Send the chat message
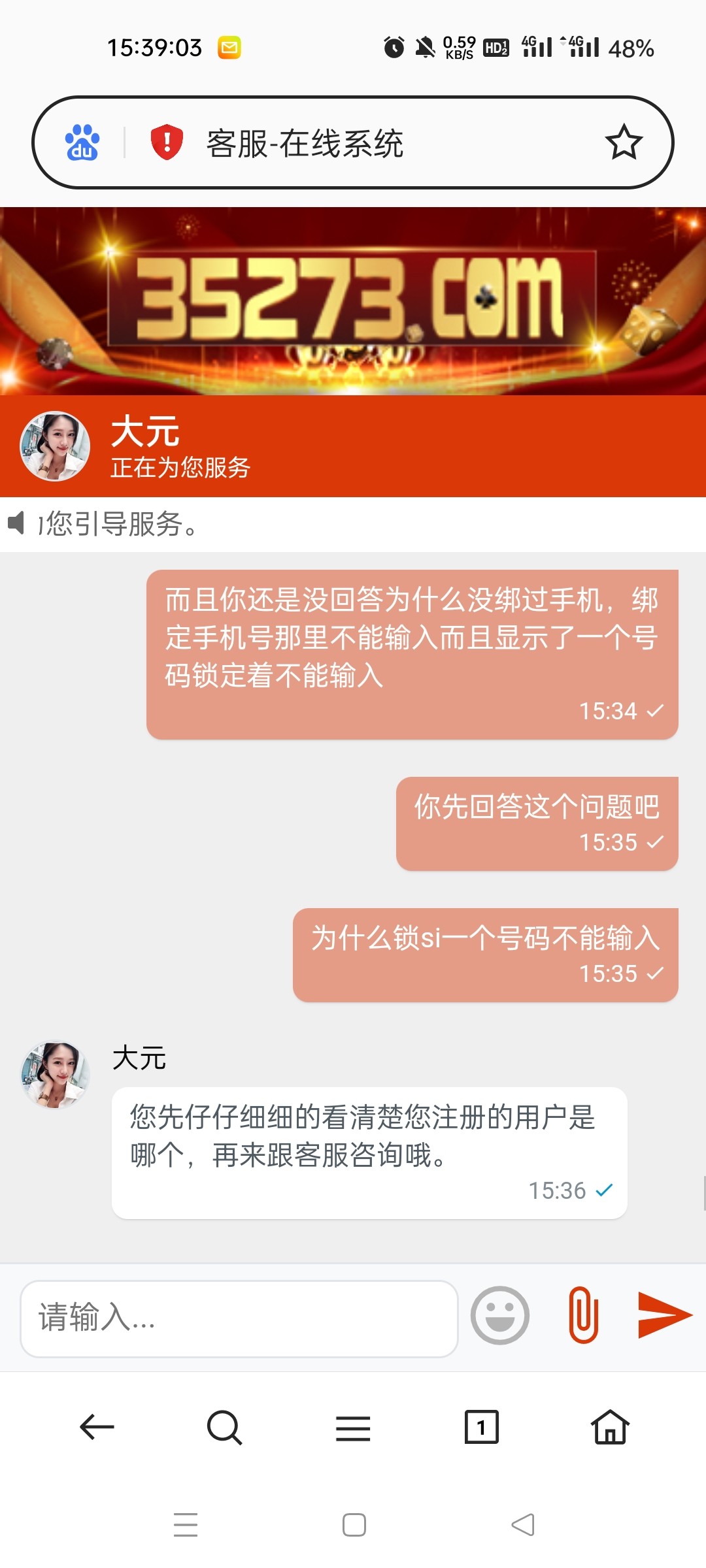This screenshot has width=706, height=1568. [664, 1315]
